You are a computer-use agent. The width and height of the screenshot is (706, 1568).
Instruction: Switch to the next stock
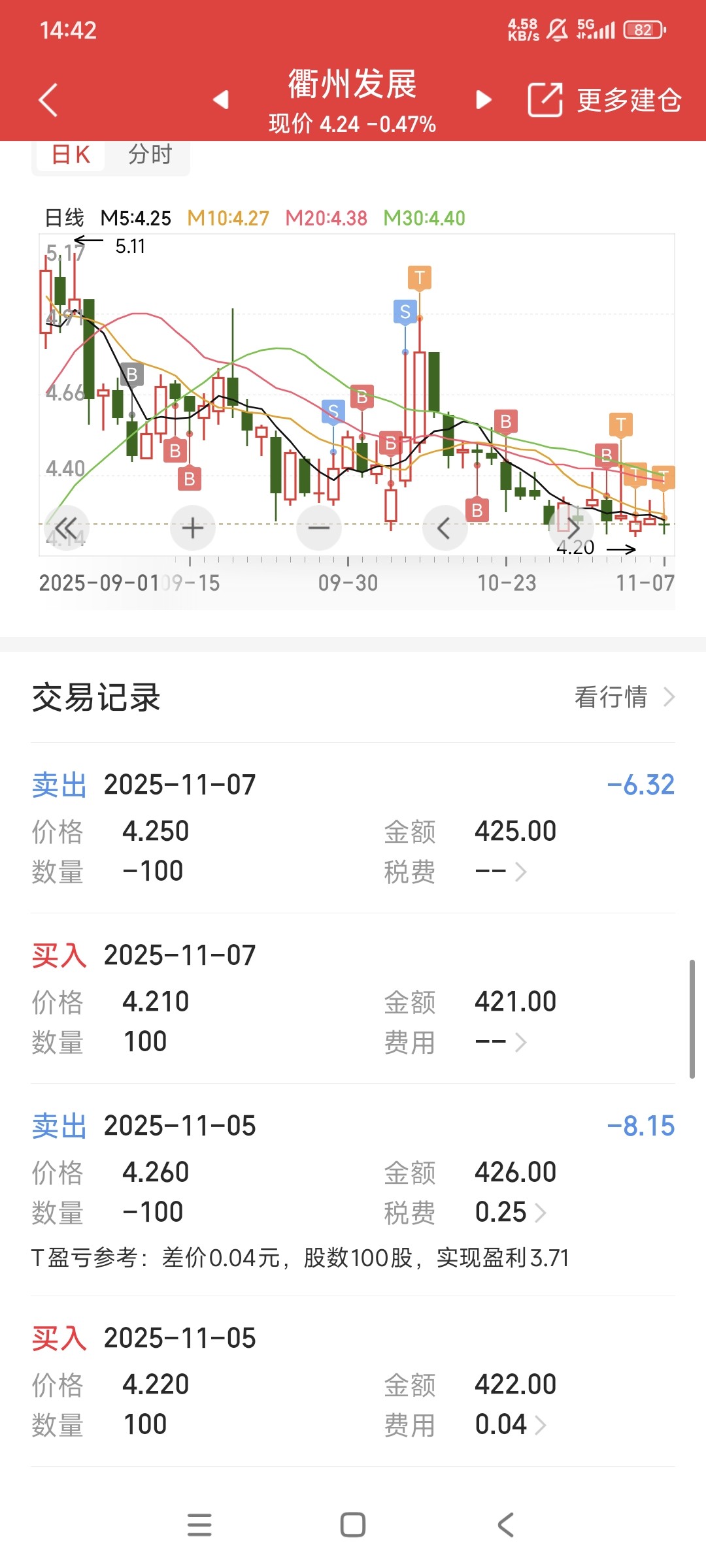[484, 100]
